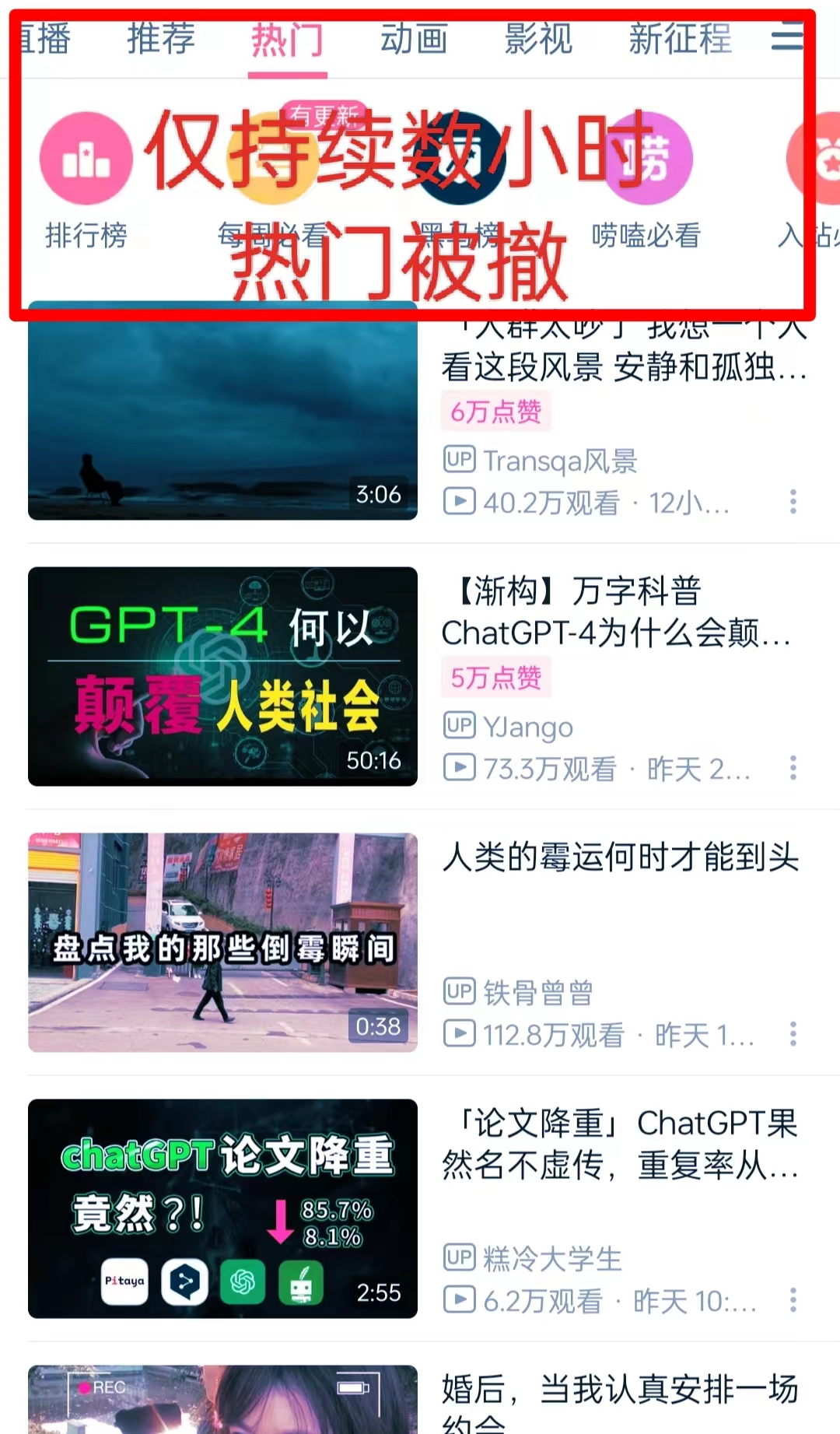Image resolution: width=840 pixels, height=1434 pixels.
Task: Play the GPT-4 video by YJango
Action: pyautogui.click(x=222, y=676)
